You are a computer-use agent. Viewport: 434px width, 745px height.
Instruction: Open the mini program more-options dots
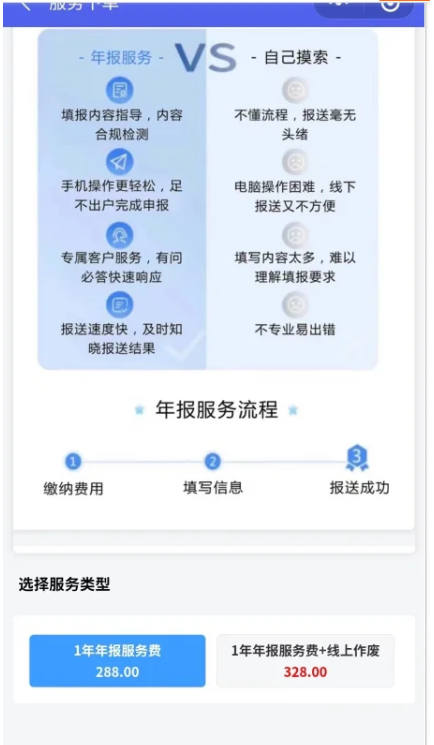(x=338, y=4)
